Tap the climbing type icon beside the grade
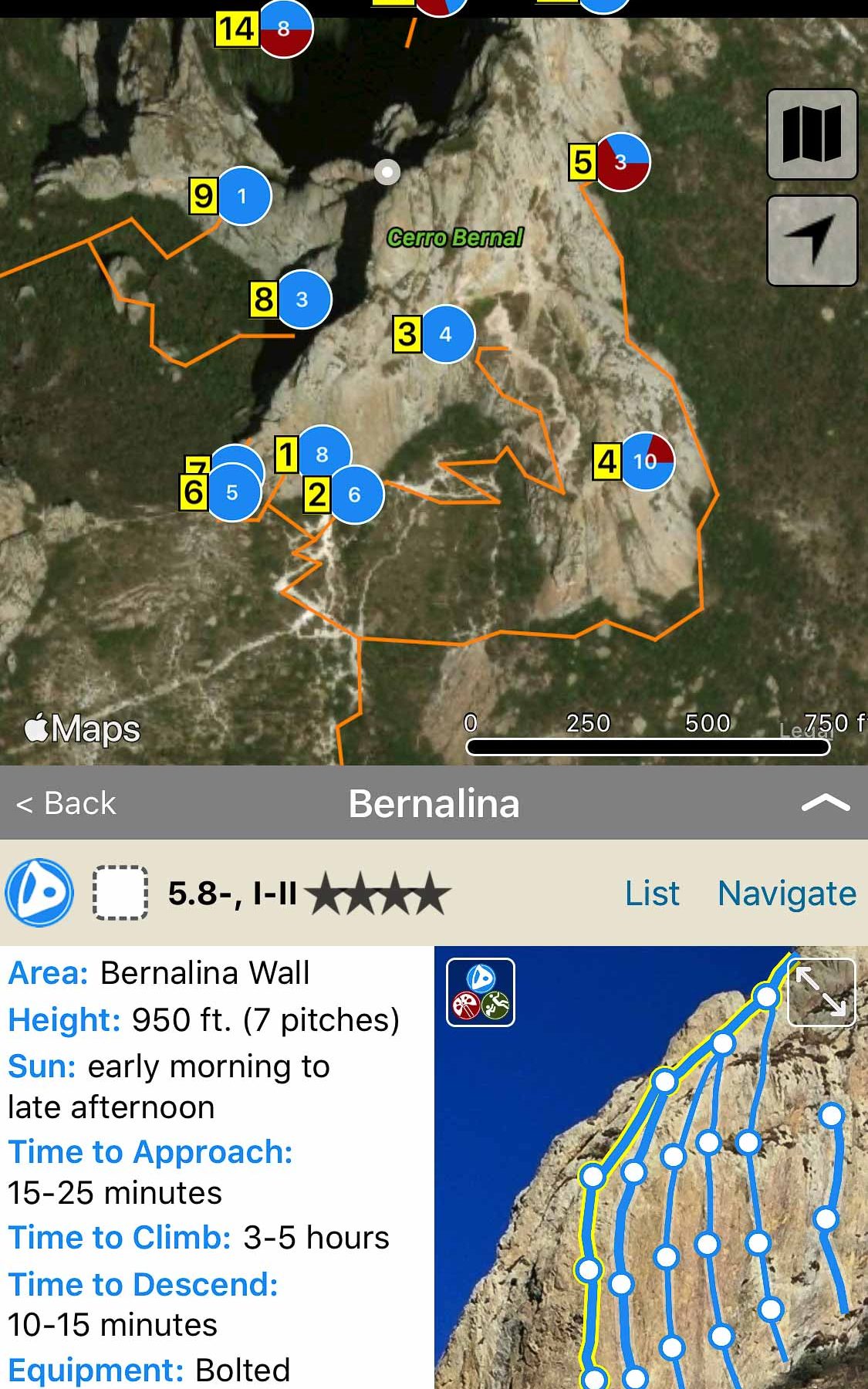 [39, 893]
